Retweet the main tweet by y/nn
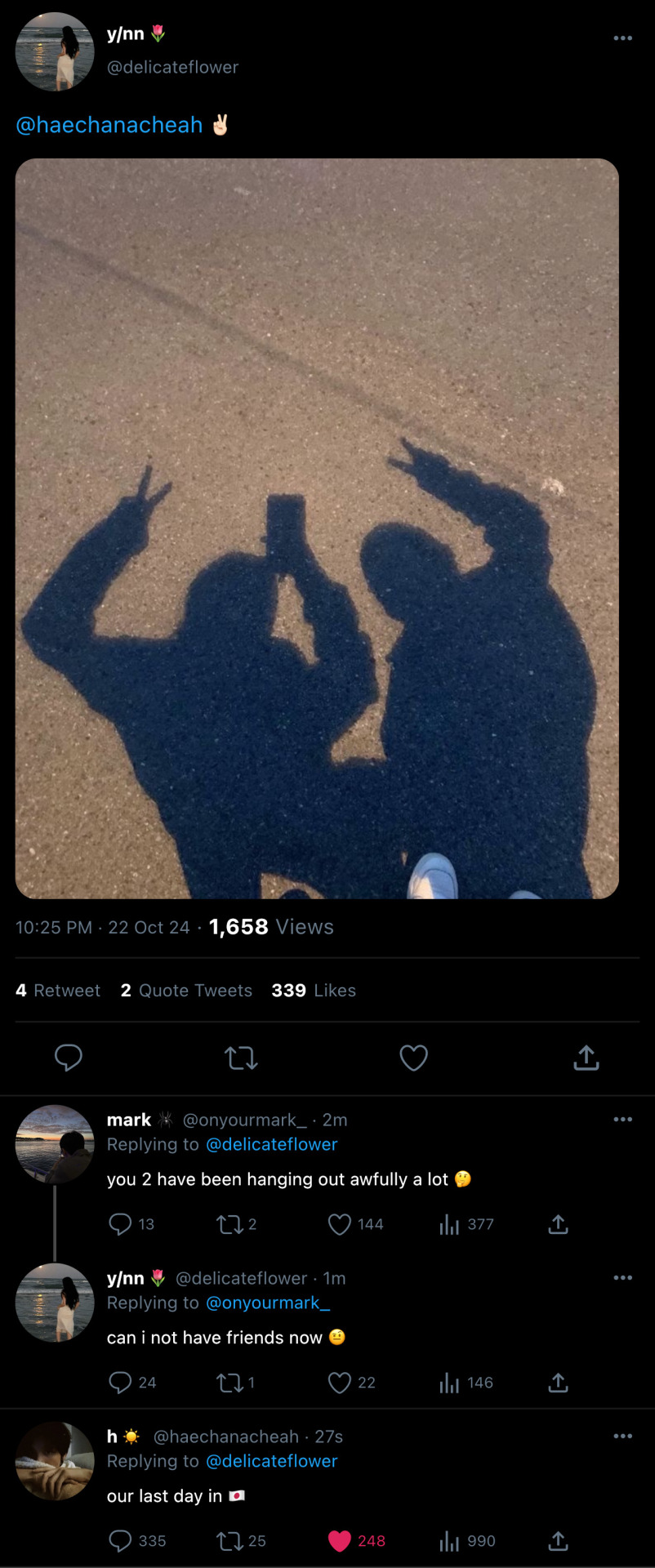 pyautogui.click(x=241, y=1058)
